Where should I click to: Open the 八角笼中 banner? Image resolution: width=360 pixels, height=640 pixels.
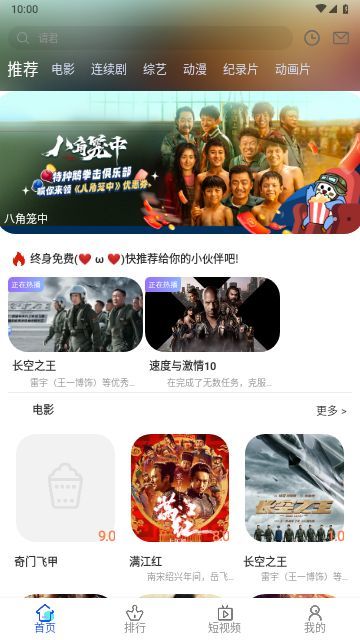pos(180,162)
